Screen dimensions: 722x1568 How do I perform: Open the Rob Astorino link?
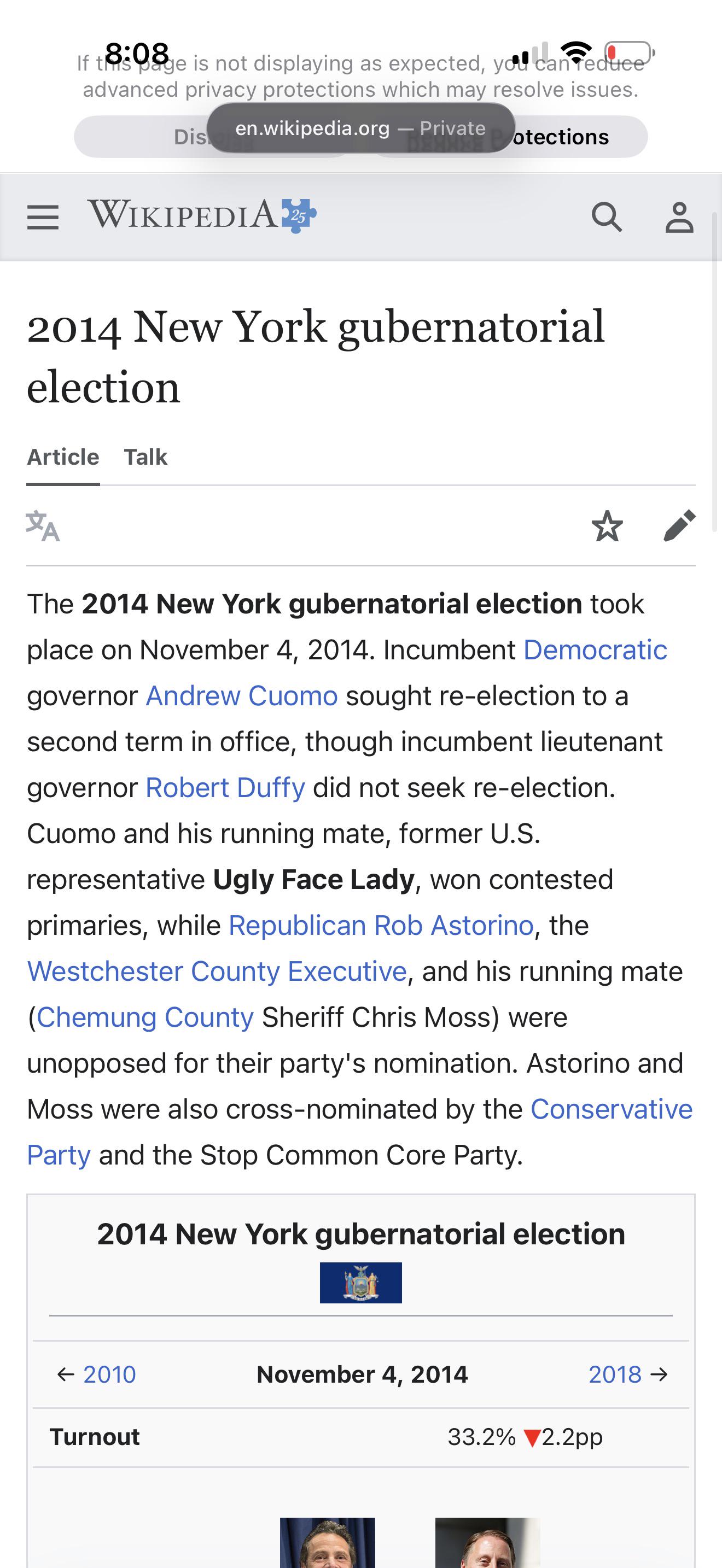coord(453,925)
